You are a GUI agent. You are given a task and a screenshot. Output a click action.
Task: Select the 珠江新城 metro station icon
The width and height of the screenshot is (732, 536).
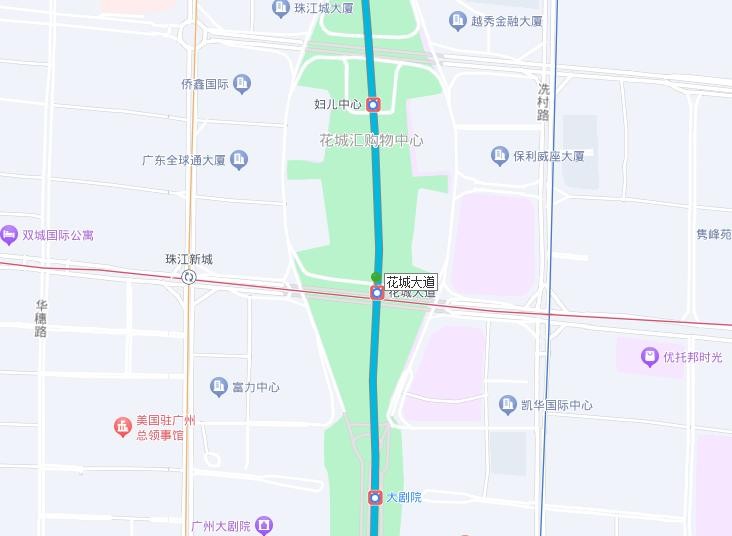189,277
